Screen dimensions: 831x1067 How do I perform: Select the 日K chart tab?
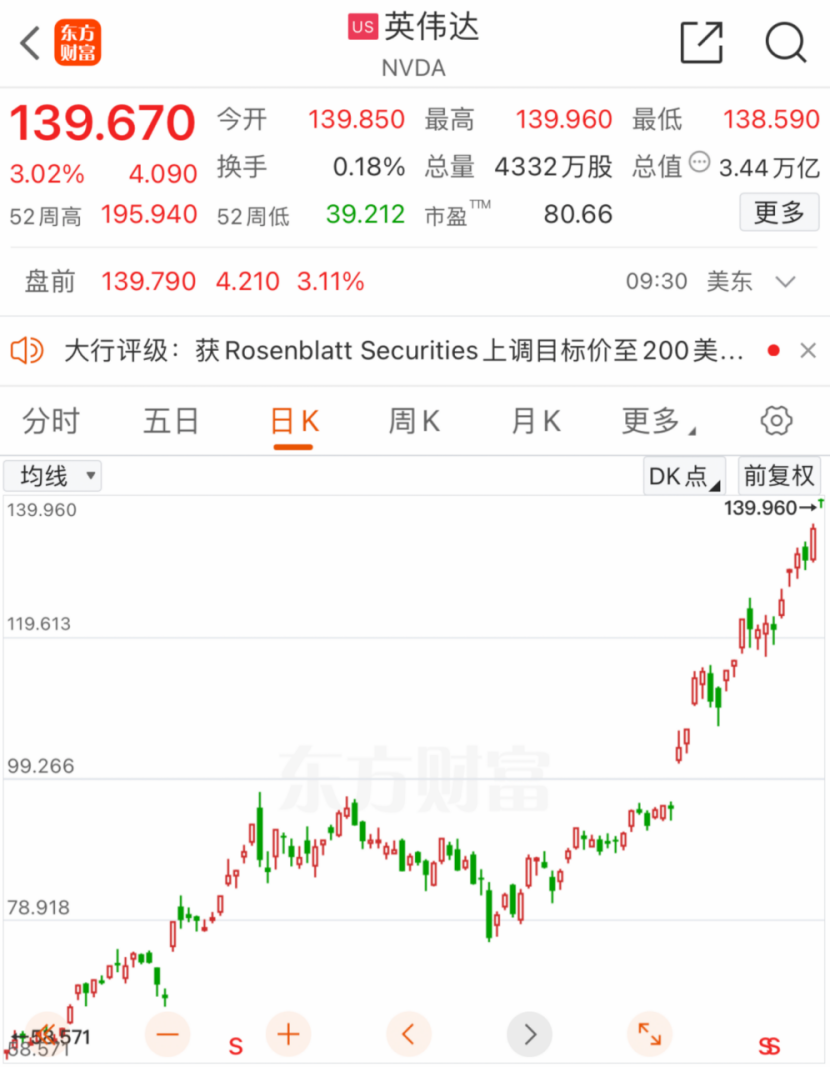tap(293, 421)
